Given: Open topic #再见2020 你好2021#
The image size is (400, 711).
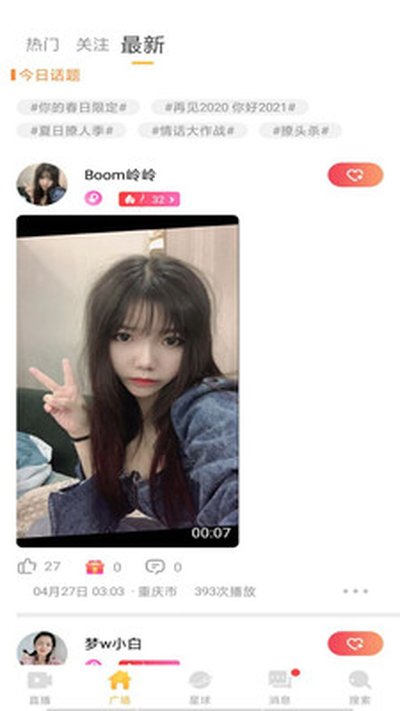Looking at the screenshot, I should 229,107.
